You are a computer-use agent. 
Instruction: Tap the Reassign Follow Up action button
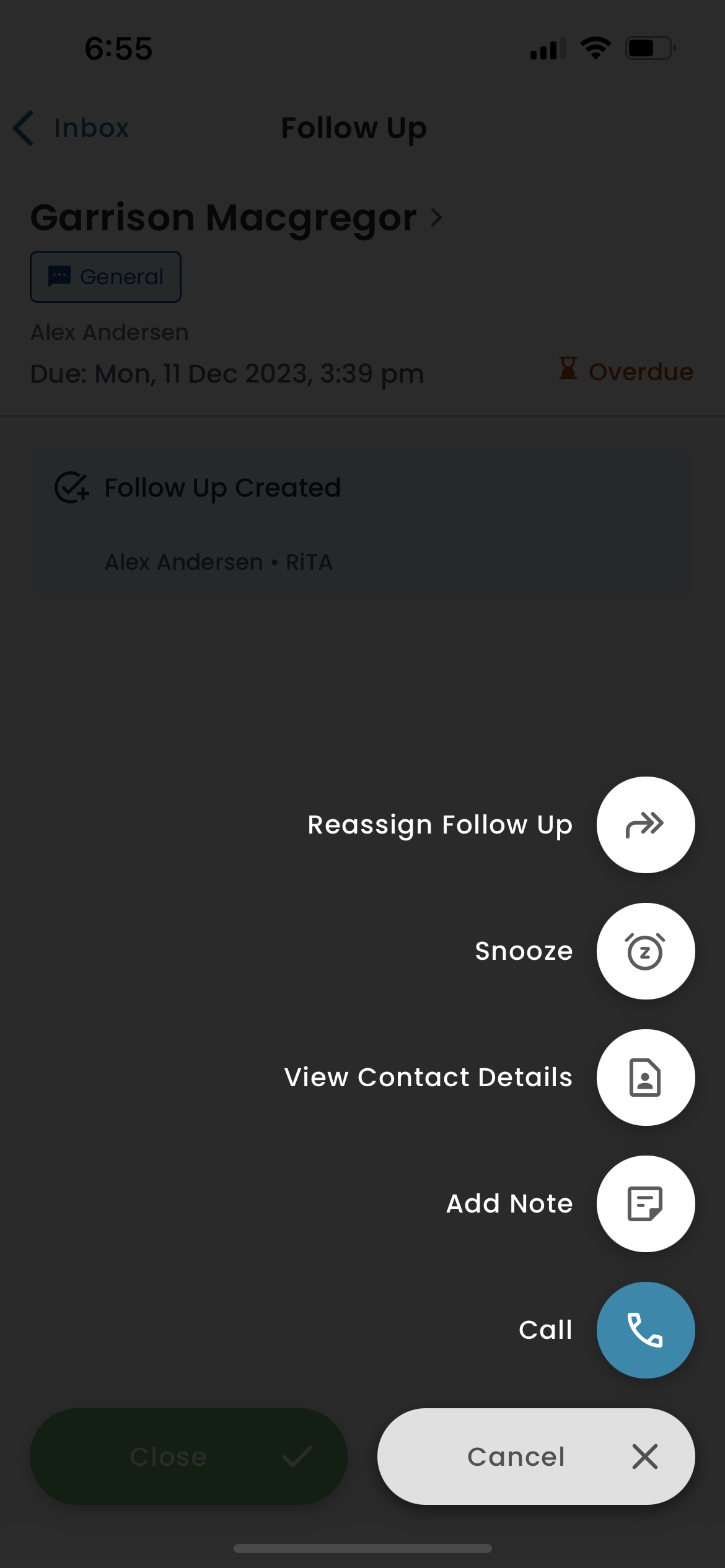[645, 825]
